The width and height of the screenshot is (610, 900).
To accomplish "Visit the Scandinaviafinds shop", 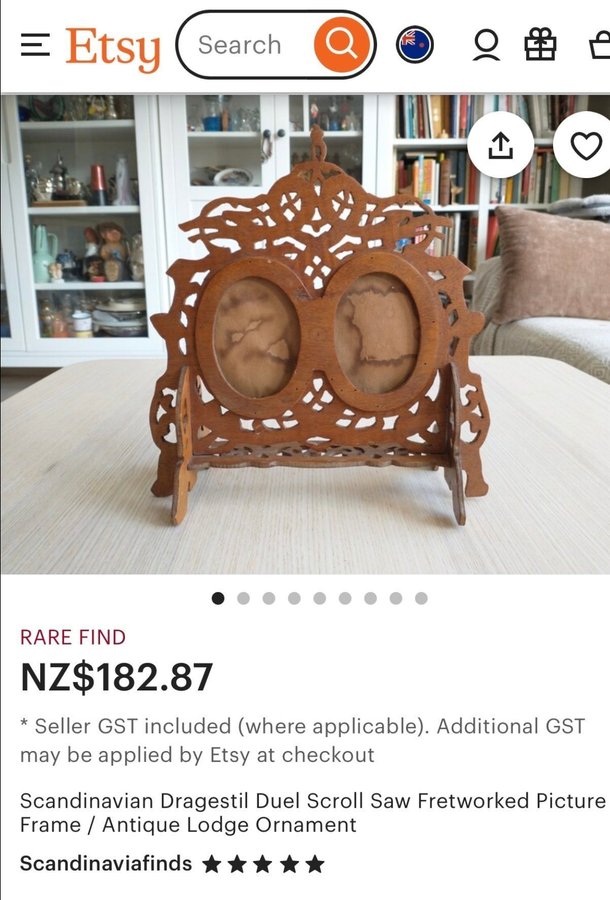I will 108,863.
